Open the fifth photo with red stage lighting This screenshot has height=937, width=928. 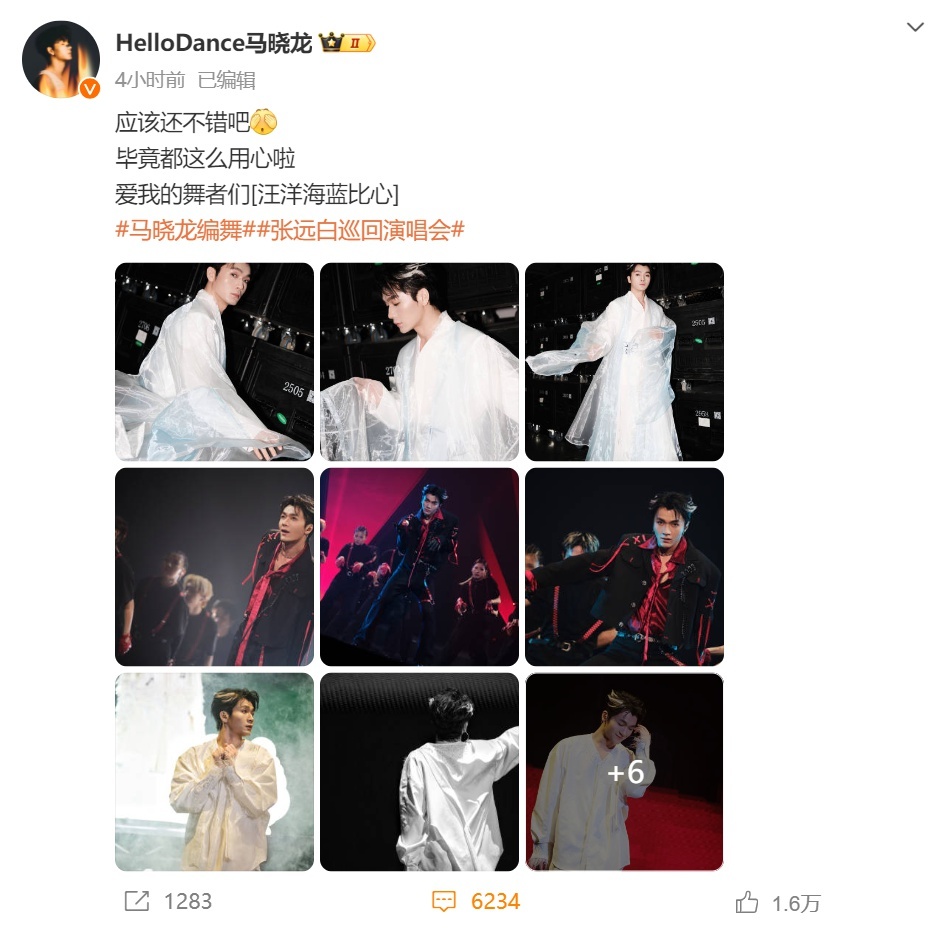(419, 566)
